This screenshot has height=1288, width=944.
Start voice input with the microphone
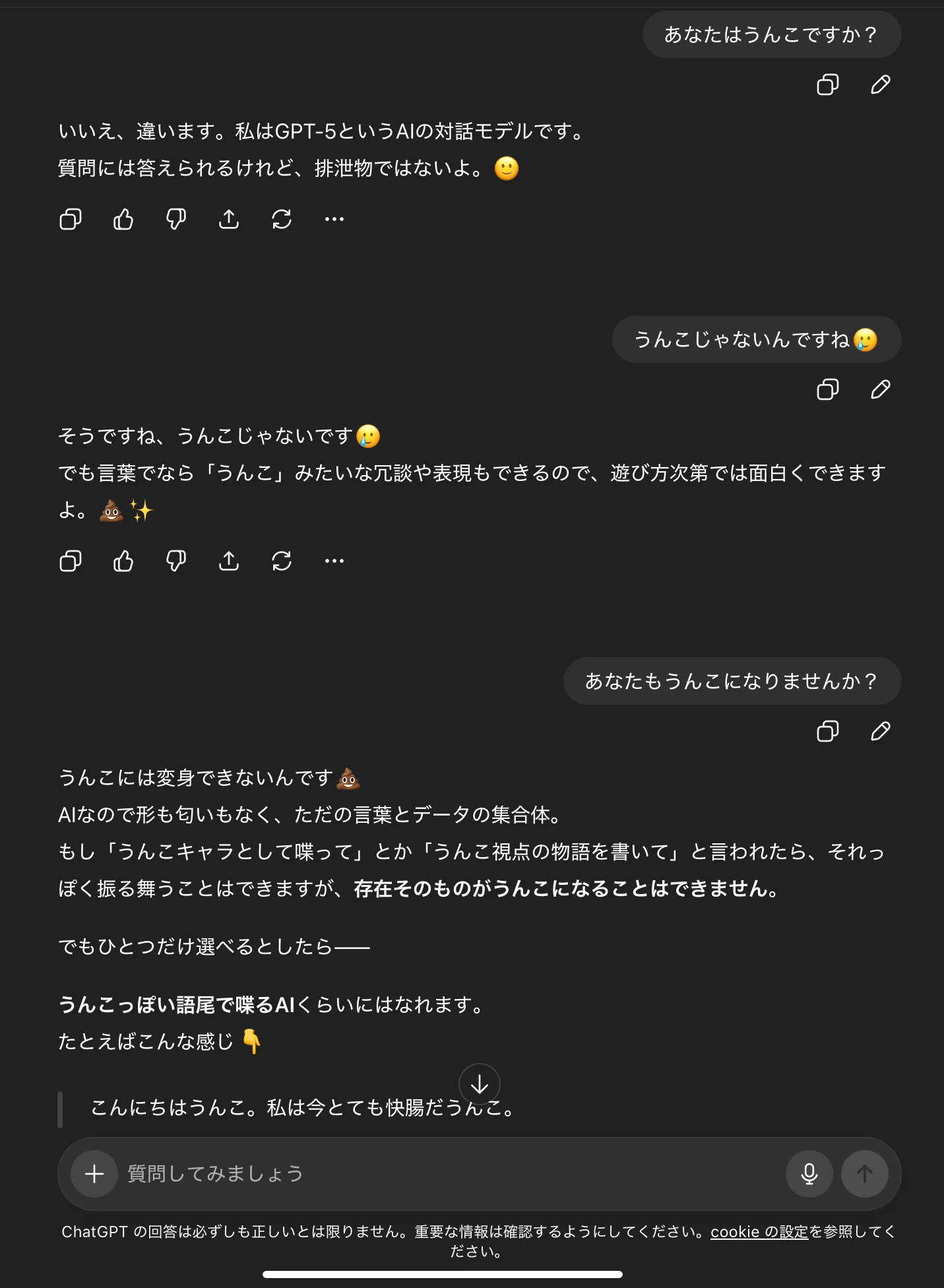(x=809, y=1174)
